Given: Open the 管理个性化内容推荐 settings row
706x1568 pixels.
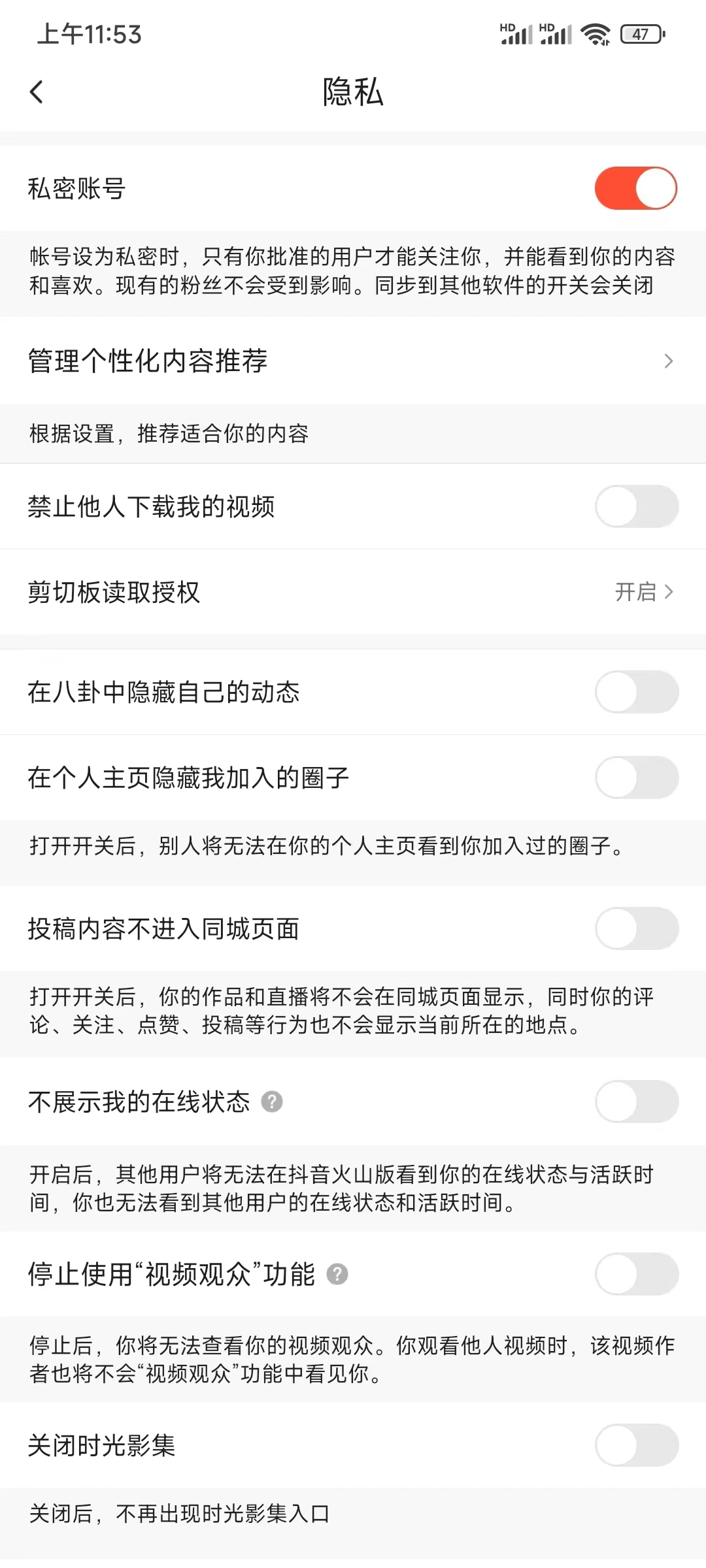Looking at the screenshot, I should (x=261, y=361).
